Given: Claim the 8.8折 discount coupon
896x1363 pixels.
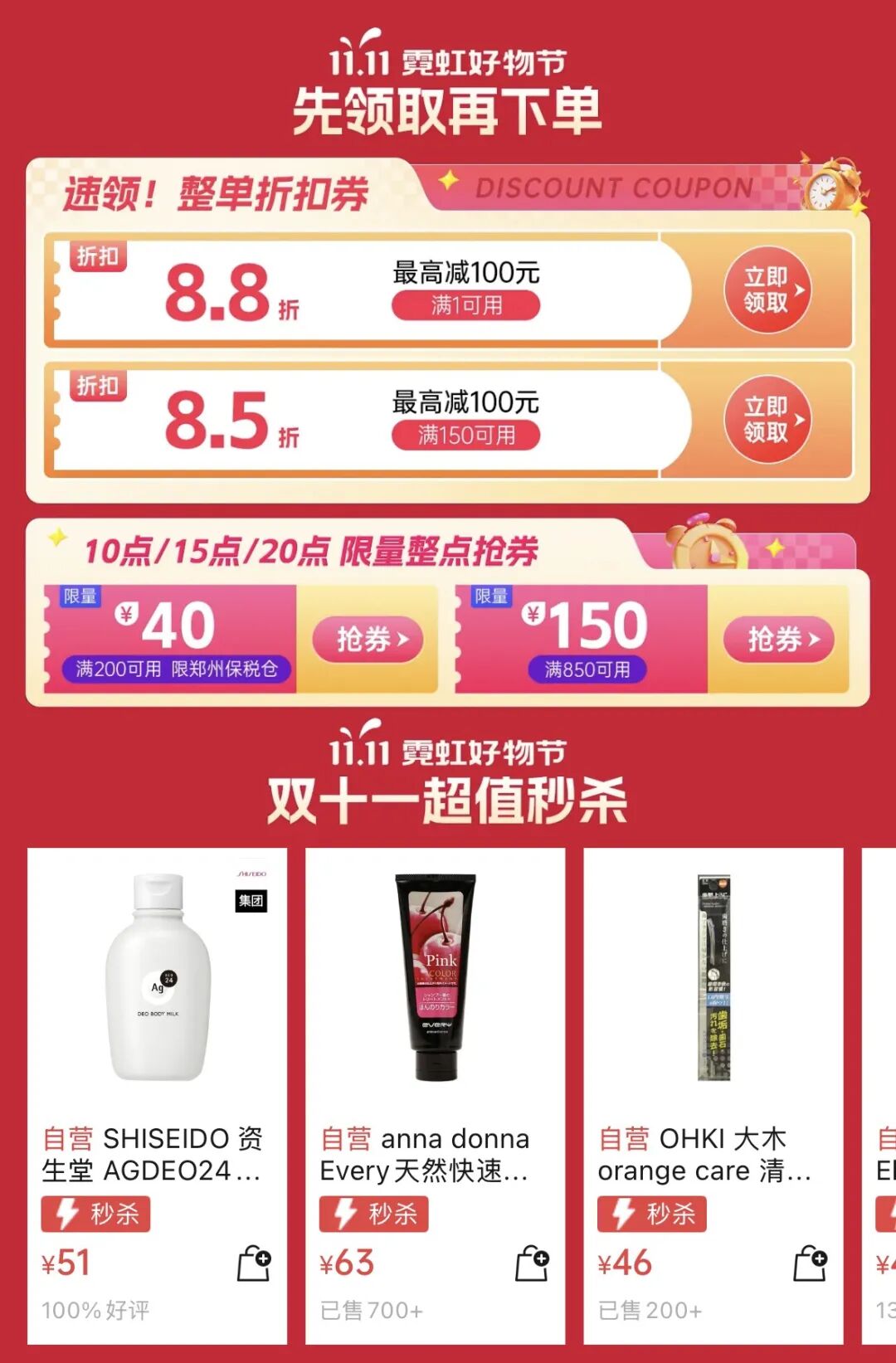Looking at the screenshot, I should [x=766, y=290].
